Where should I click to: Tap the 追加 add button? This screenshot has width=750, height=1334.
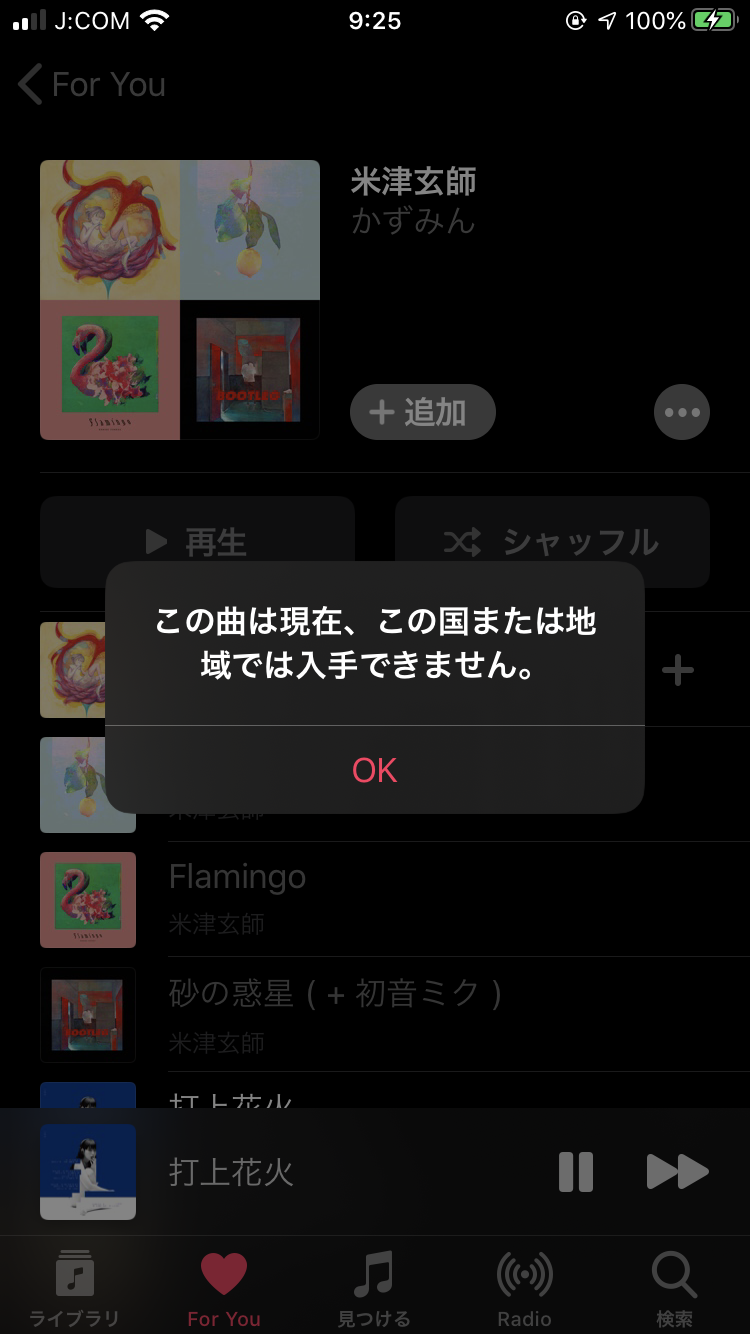(x=422, y=412)
